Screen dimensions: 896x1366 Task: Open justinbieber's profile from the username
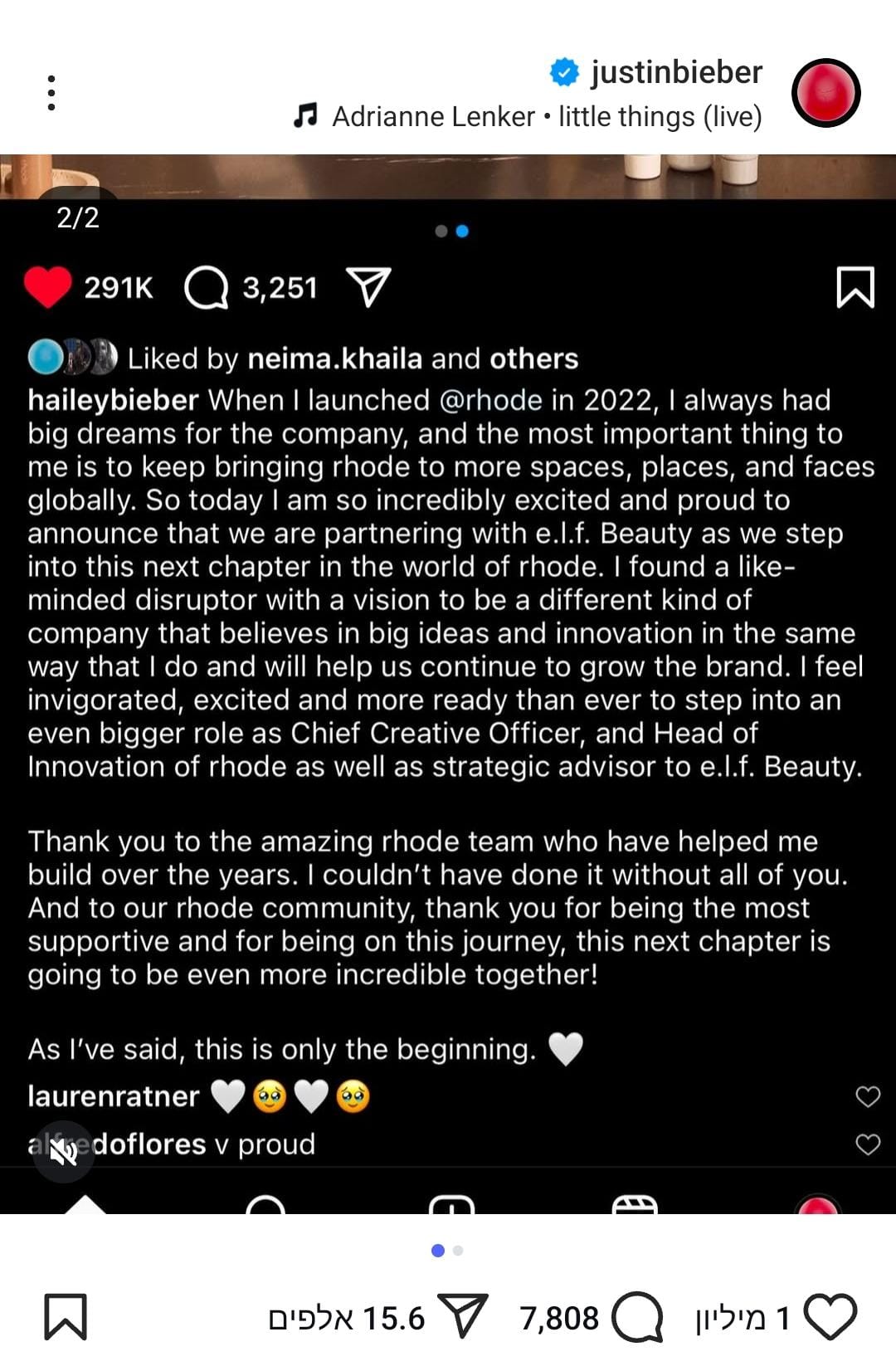coord(675,72)
